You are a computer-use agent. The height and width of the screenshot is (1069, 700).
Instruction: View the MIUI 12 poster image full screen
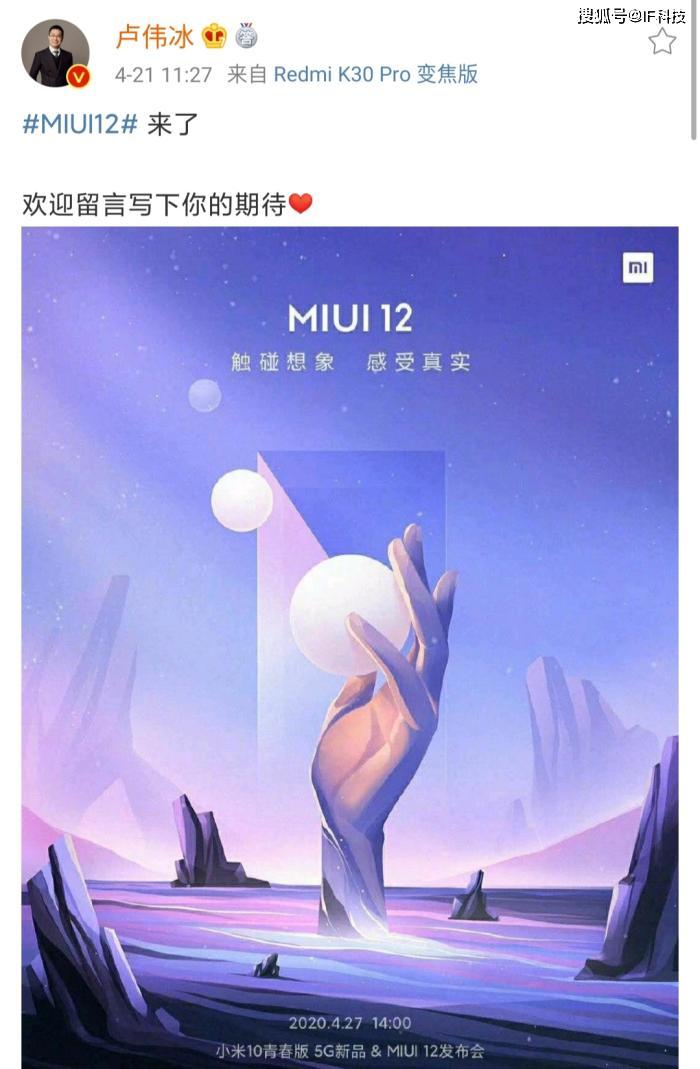(349, 640)
